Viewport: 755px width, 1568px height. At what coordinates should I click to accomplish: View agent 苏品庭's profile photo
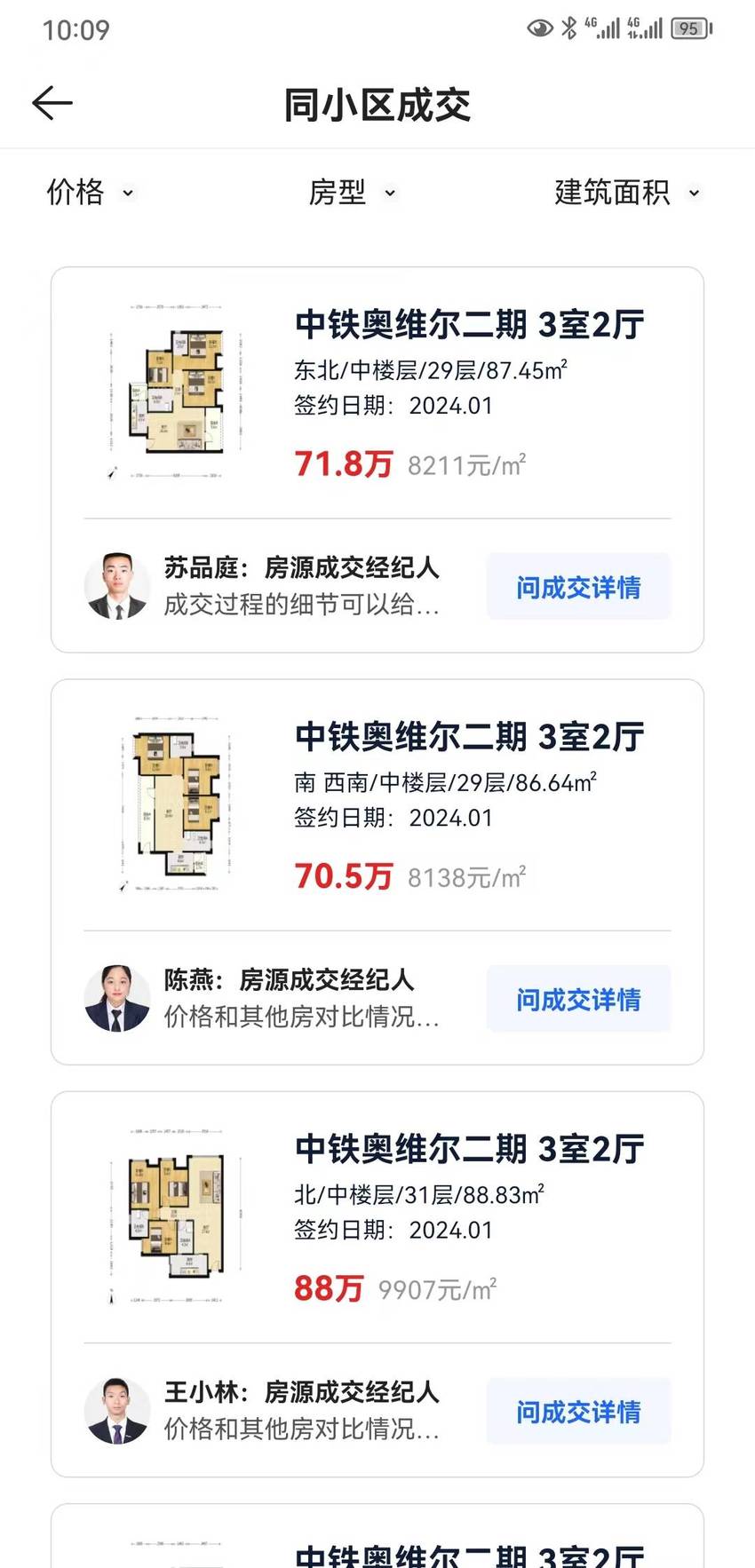(x=117, y=586)
